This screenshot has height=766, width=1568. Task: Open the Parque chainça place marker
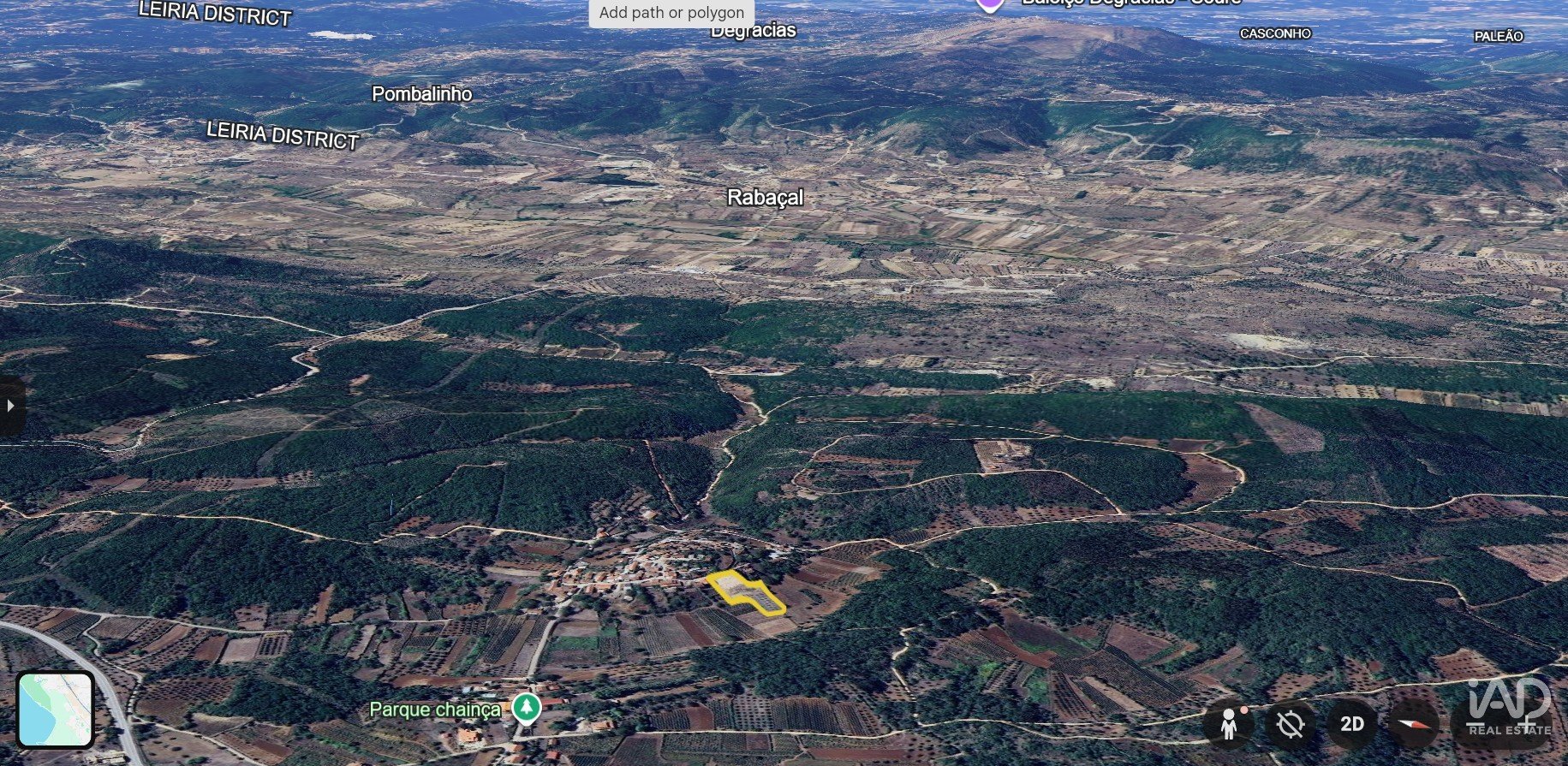[x=526, y=708]
